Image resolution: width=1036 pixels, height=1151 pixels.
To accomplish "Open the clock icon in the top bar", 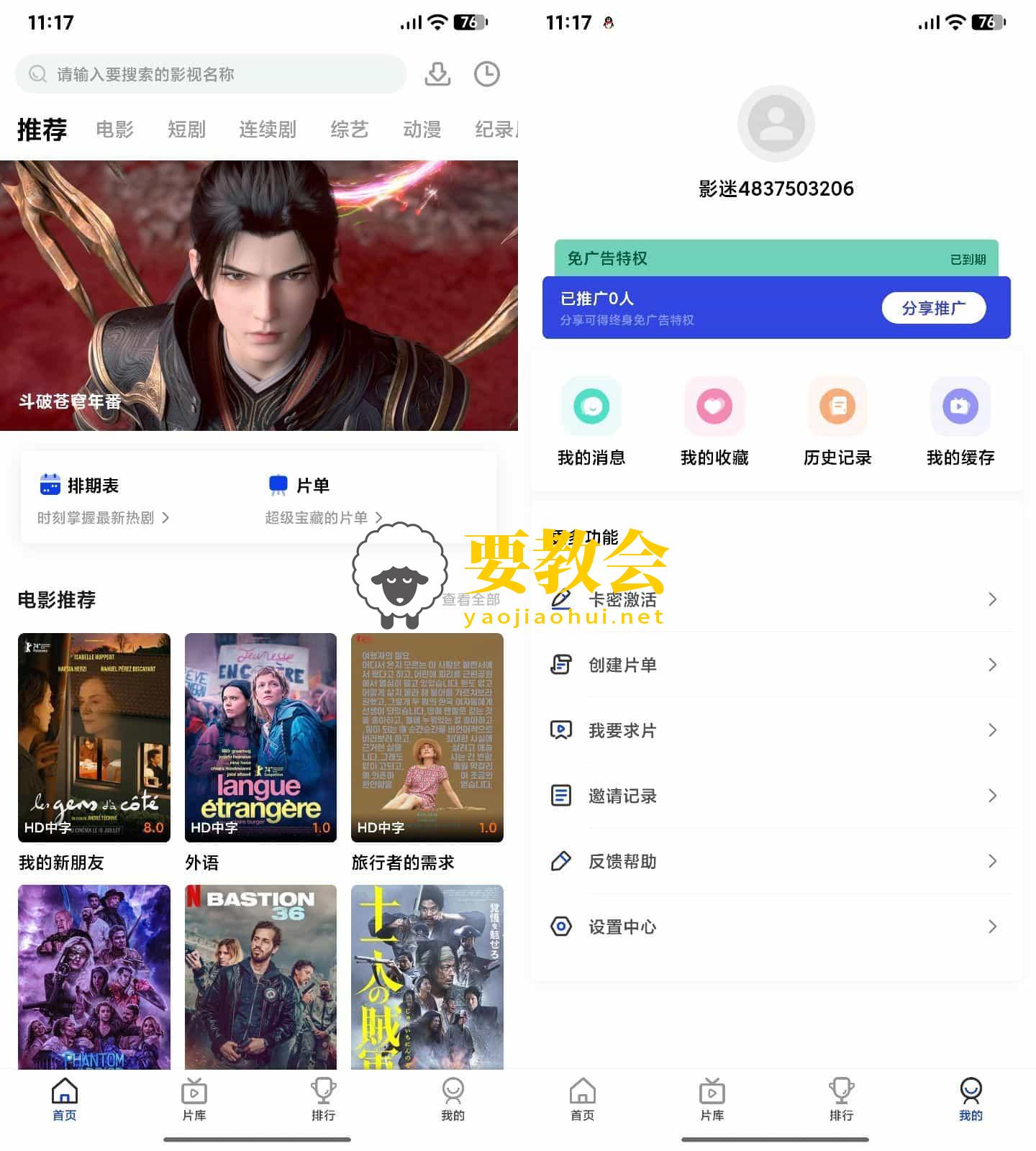I will [x=487, y=74].
